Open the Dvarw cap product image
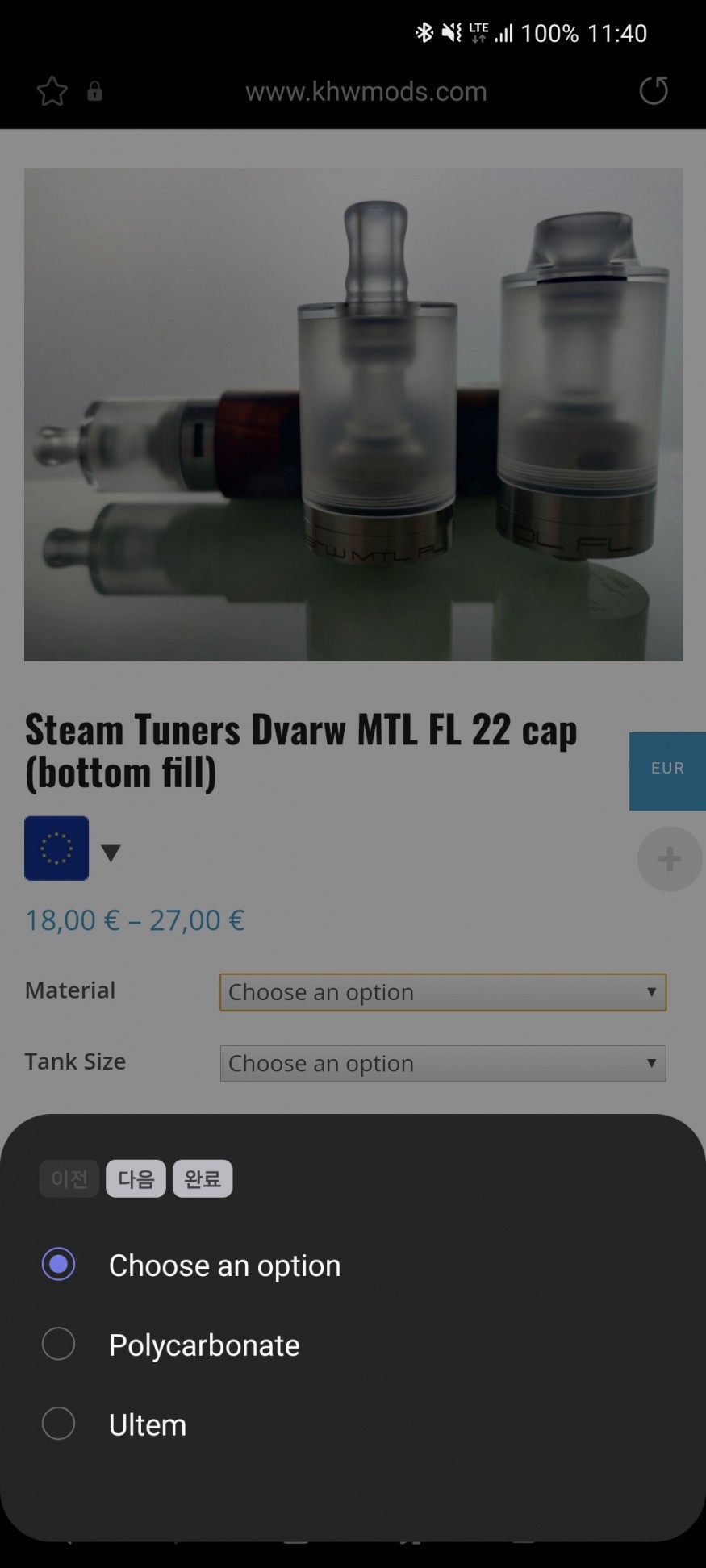This screenshot has height=1568, width=706. click(x=353, y=415)
